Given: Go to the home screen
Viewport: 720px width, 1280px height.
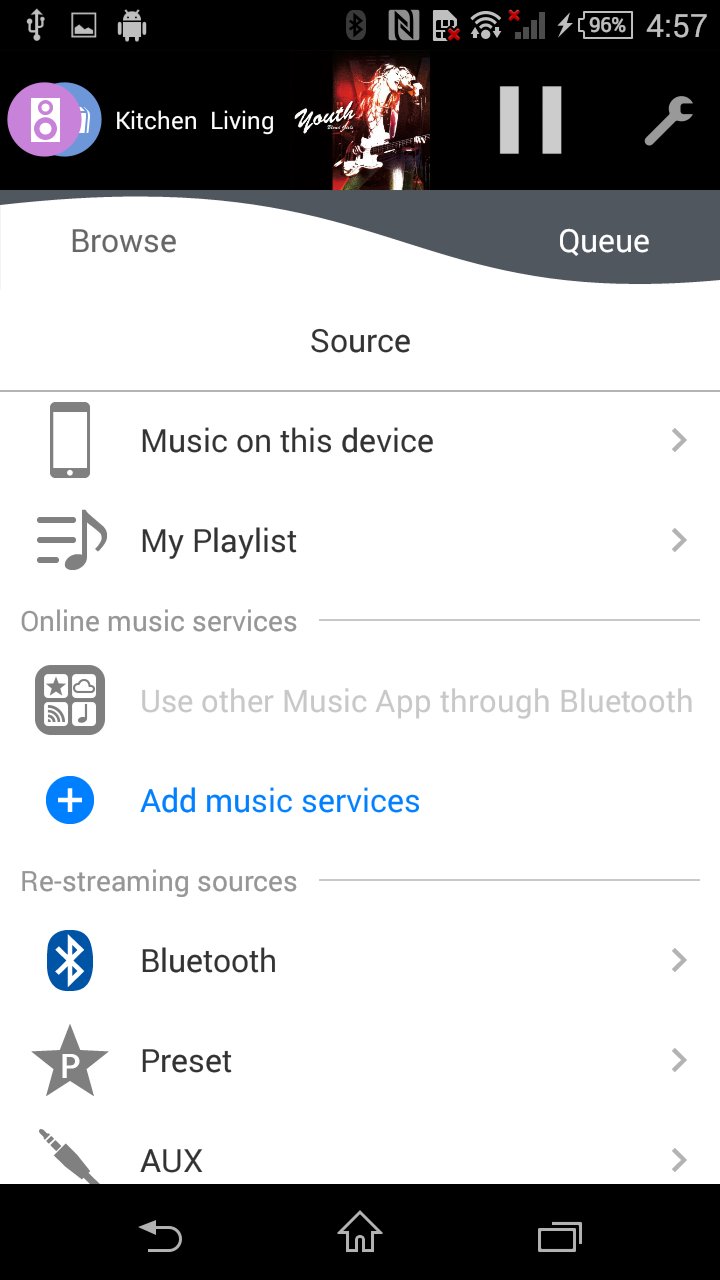Looking at the screenshot, I should [x=360, y=1236].
